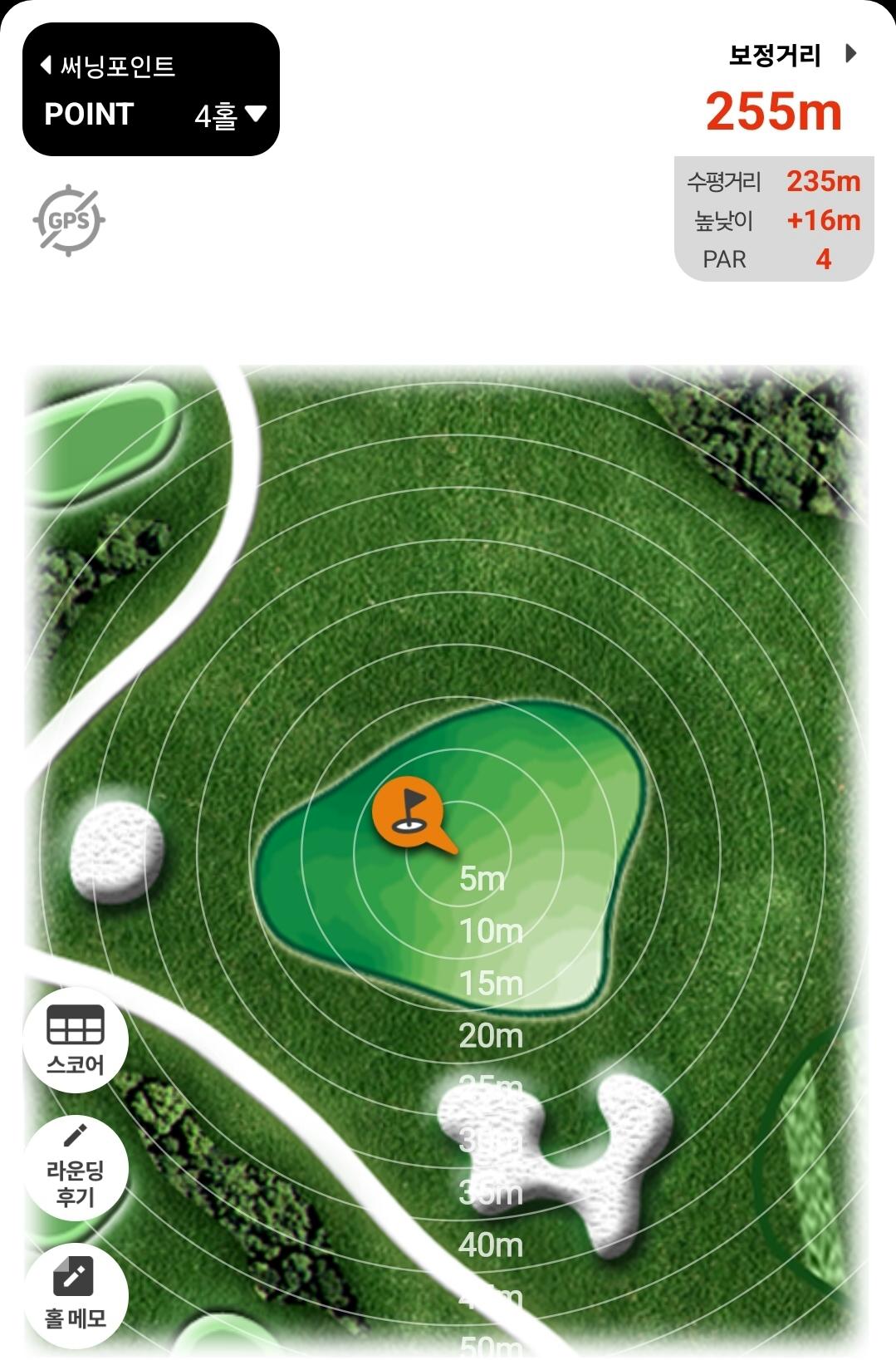
Task: Open the 스코어 scorecard button
Action: [x=76, y=1039]
